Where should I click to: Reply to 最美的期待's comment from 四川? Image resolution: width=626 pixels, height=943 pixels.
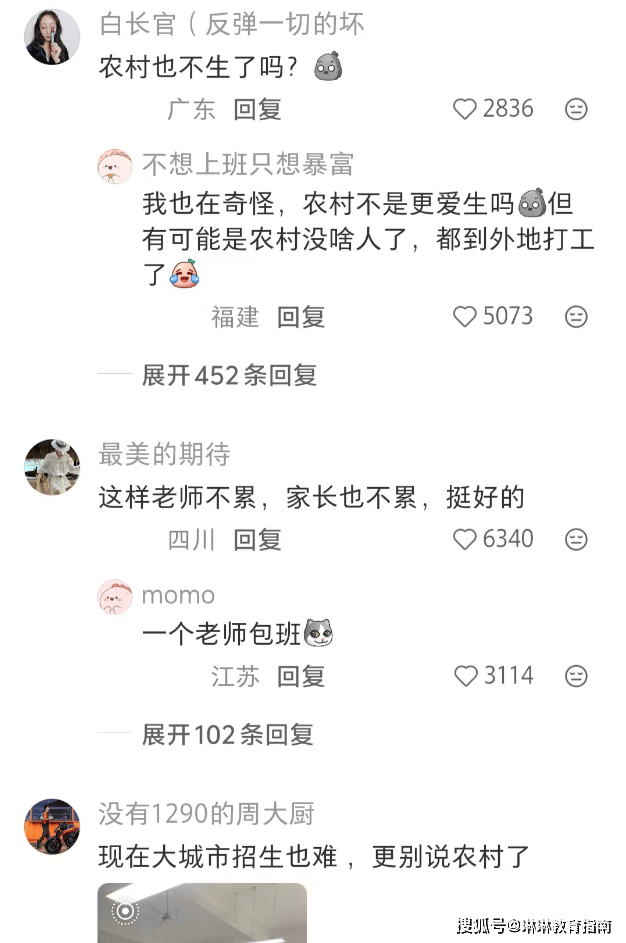click(x=257, y=540)
